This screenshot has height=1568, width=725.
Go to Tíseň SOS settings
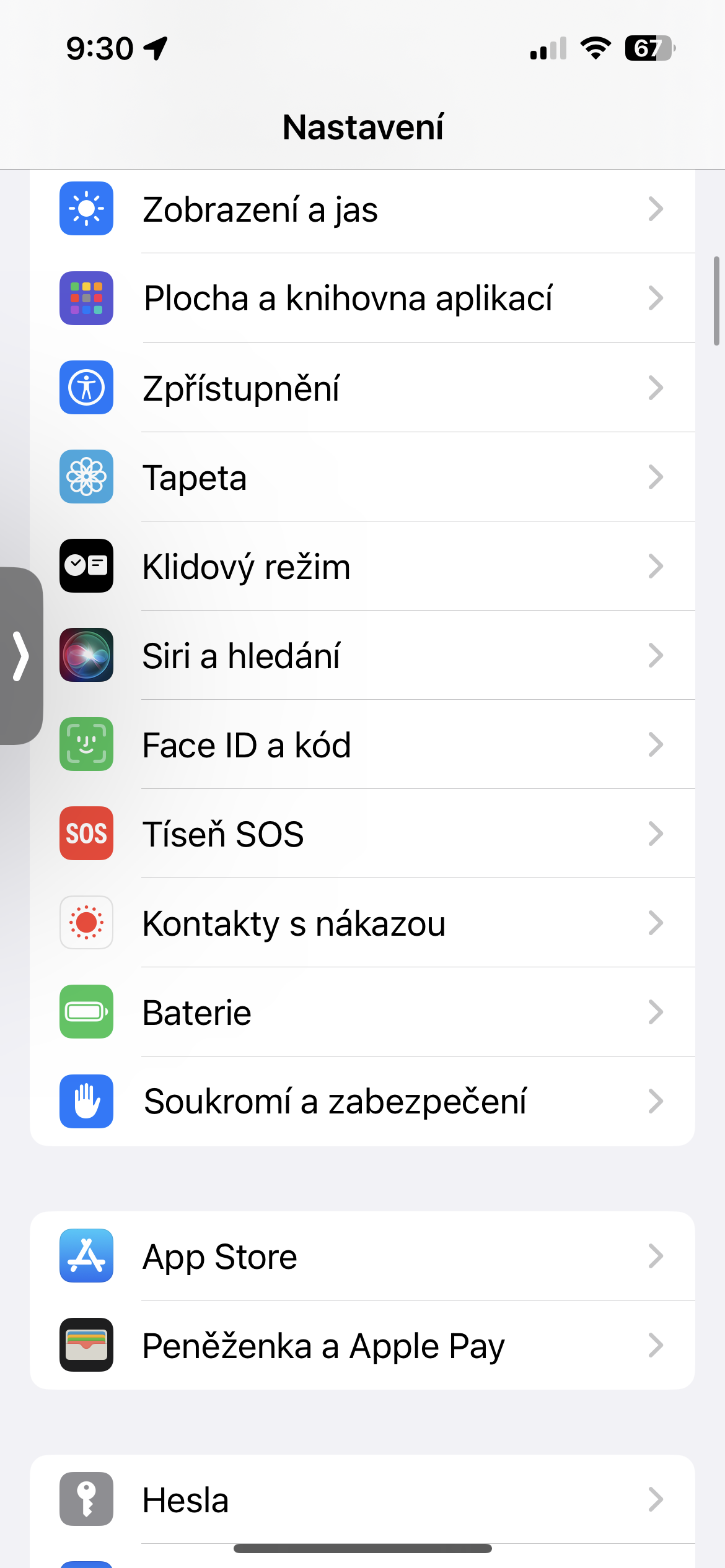362,834
